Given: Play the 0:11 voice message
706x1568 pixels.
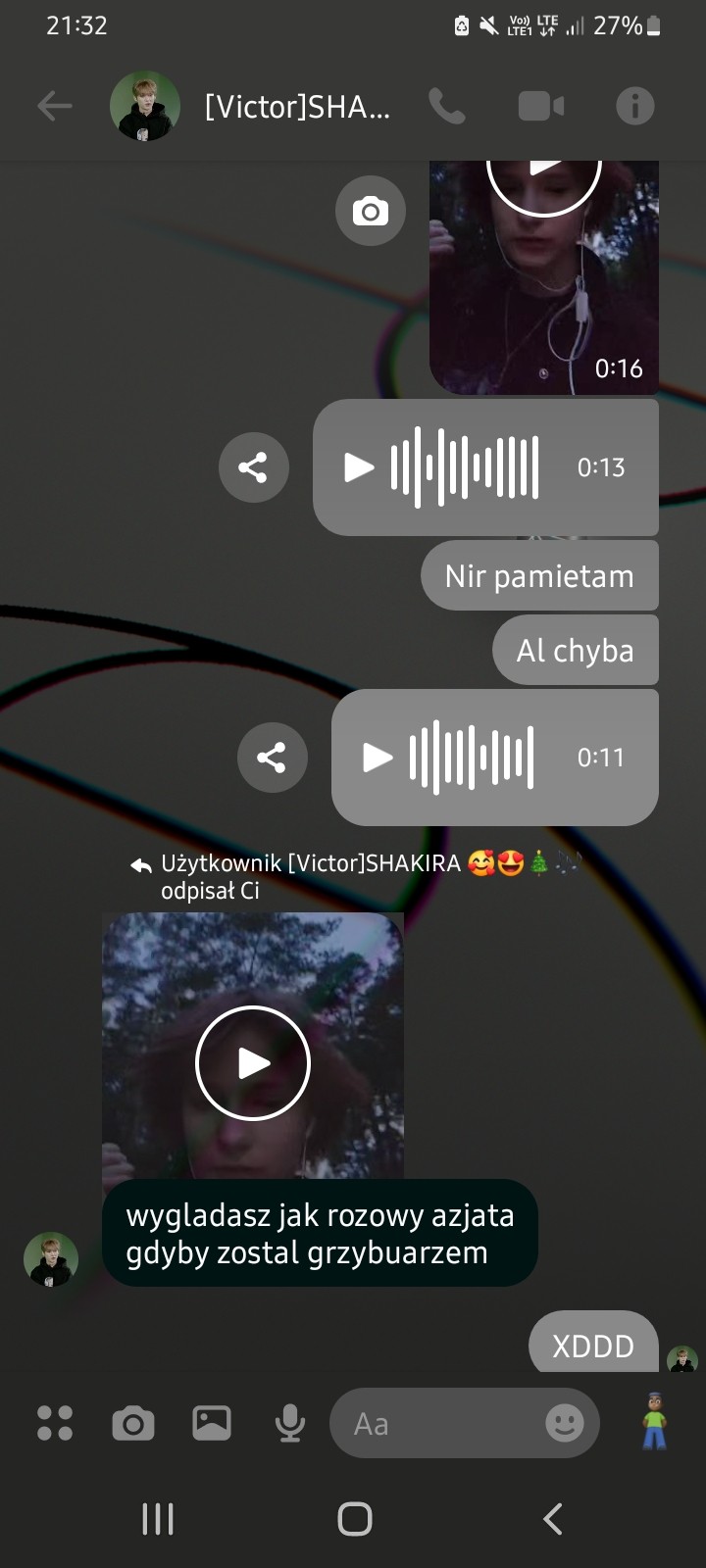Looking at the screenshot, I should (378, 758).
